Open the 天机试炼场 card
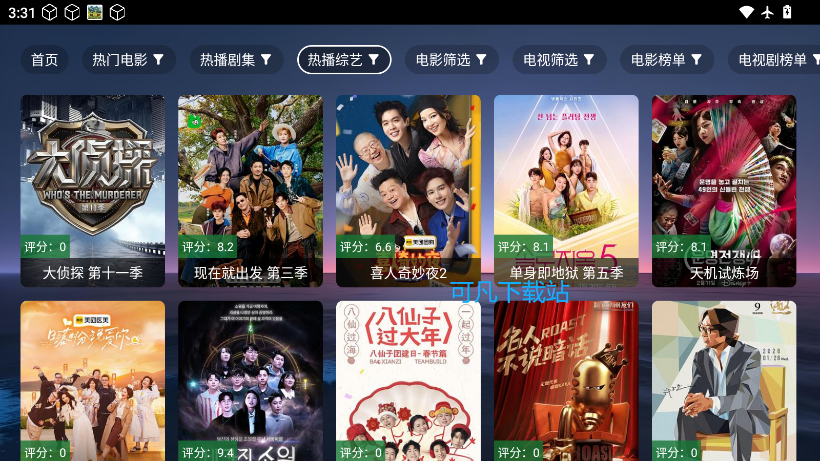This screenshot has width=820, height=461. pos(724,190)
